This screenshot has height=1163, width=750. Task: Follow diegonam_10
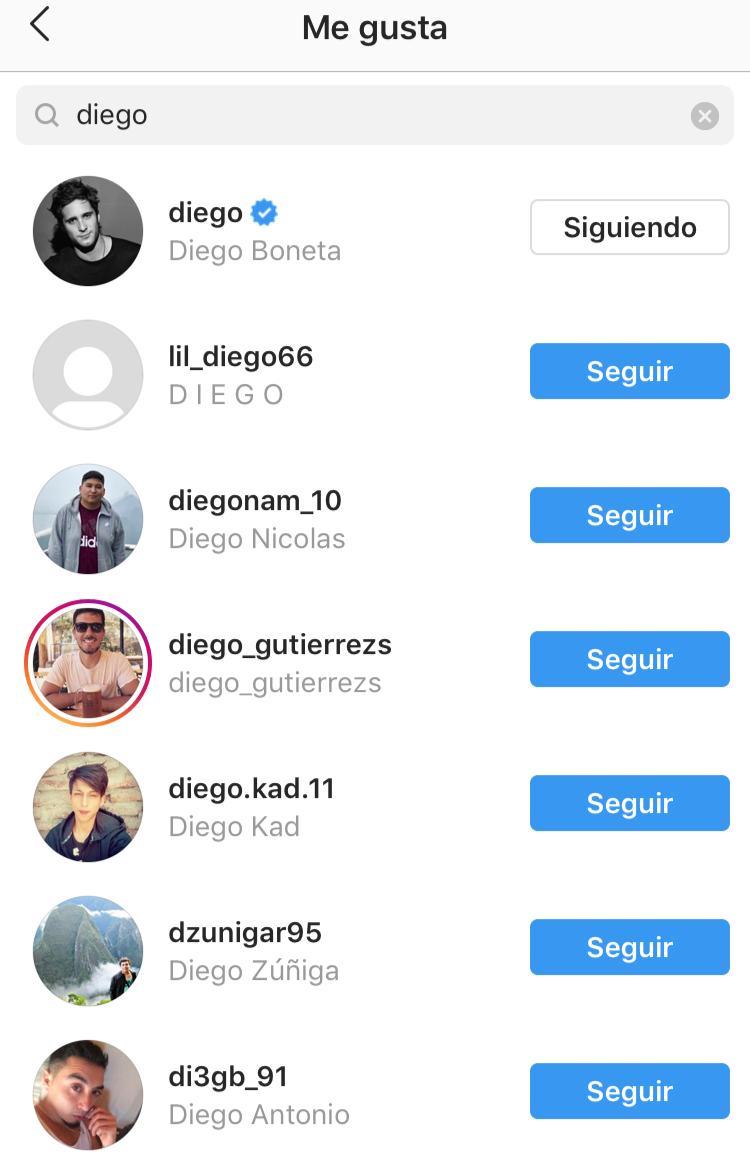[x=629, y=516]
